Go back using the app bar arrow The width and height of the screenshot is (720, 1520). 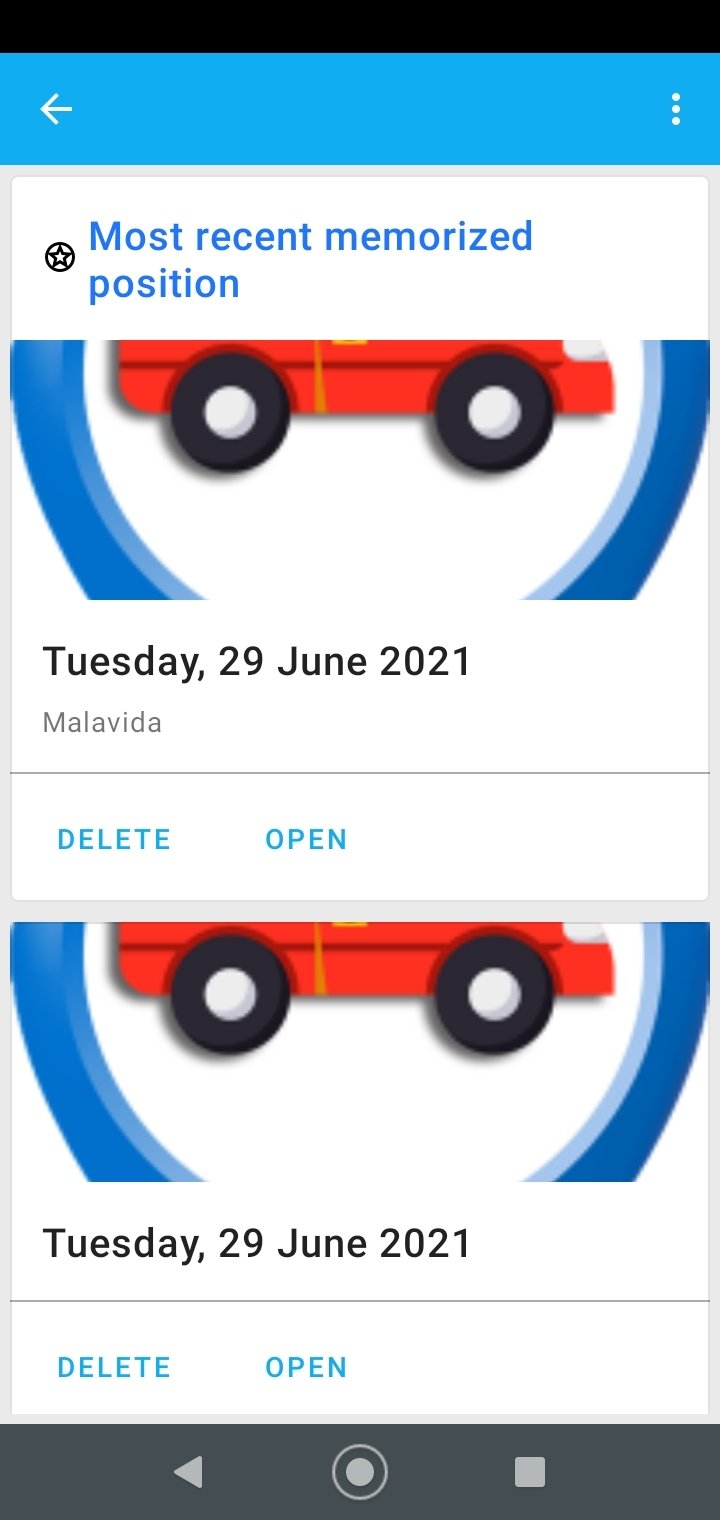pyautogui.click(x=56, y=109)
